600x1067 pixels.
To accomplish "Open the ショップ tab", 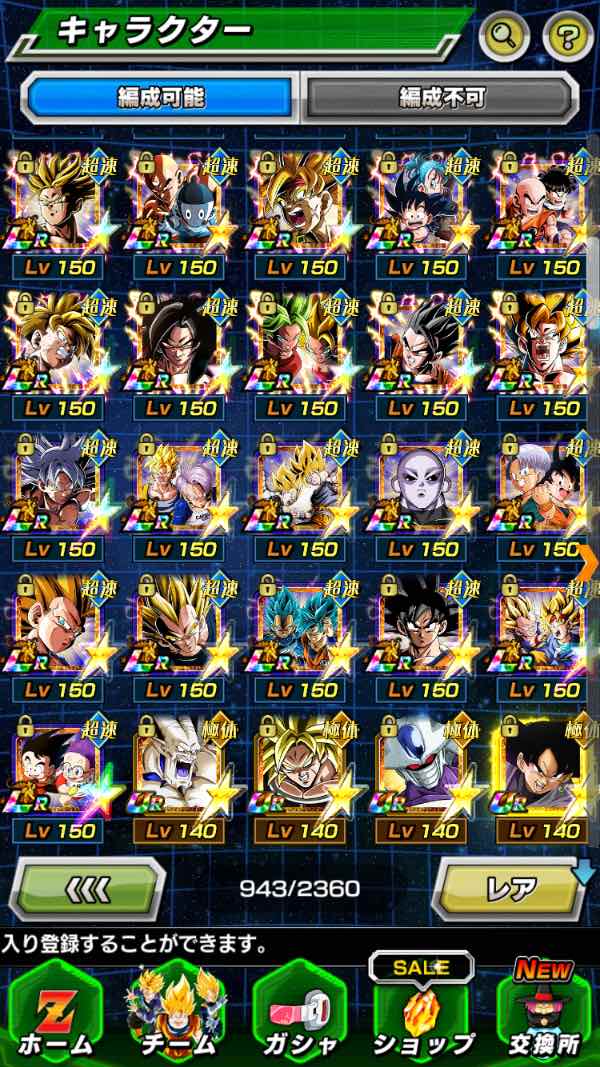I will (x=420, y=1013).
